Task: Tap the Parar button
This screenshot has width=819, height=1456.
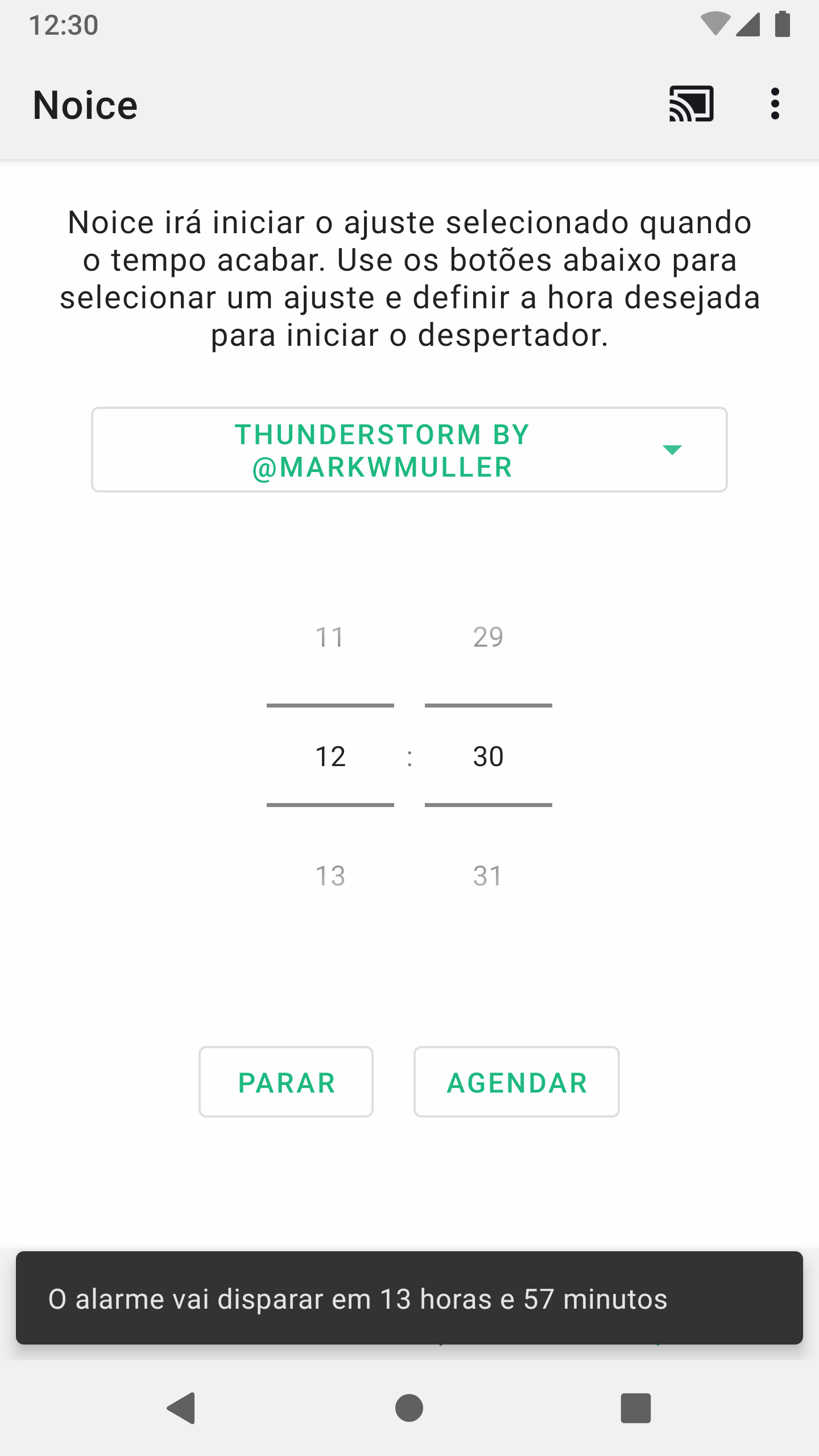Action: [286, 1082]
